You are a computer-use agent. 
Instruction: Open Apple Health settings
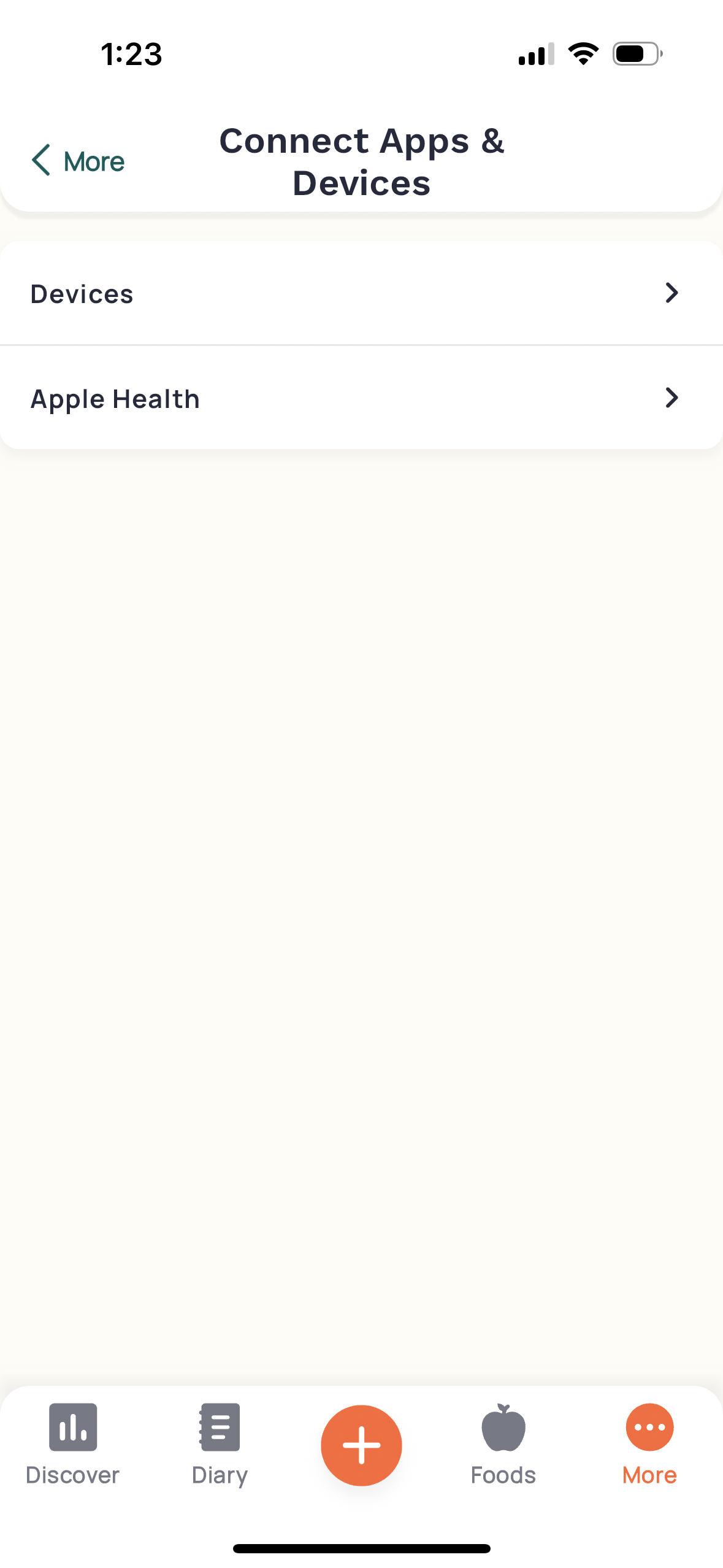[x=361, y=399]
